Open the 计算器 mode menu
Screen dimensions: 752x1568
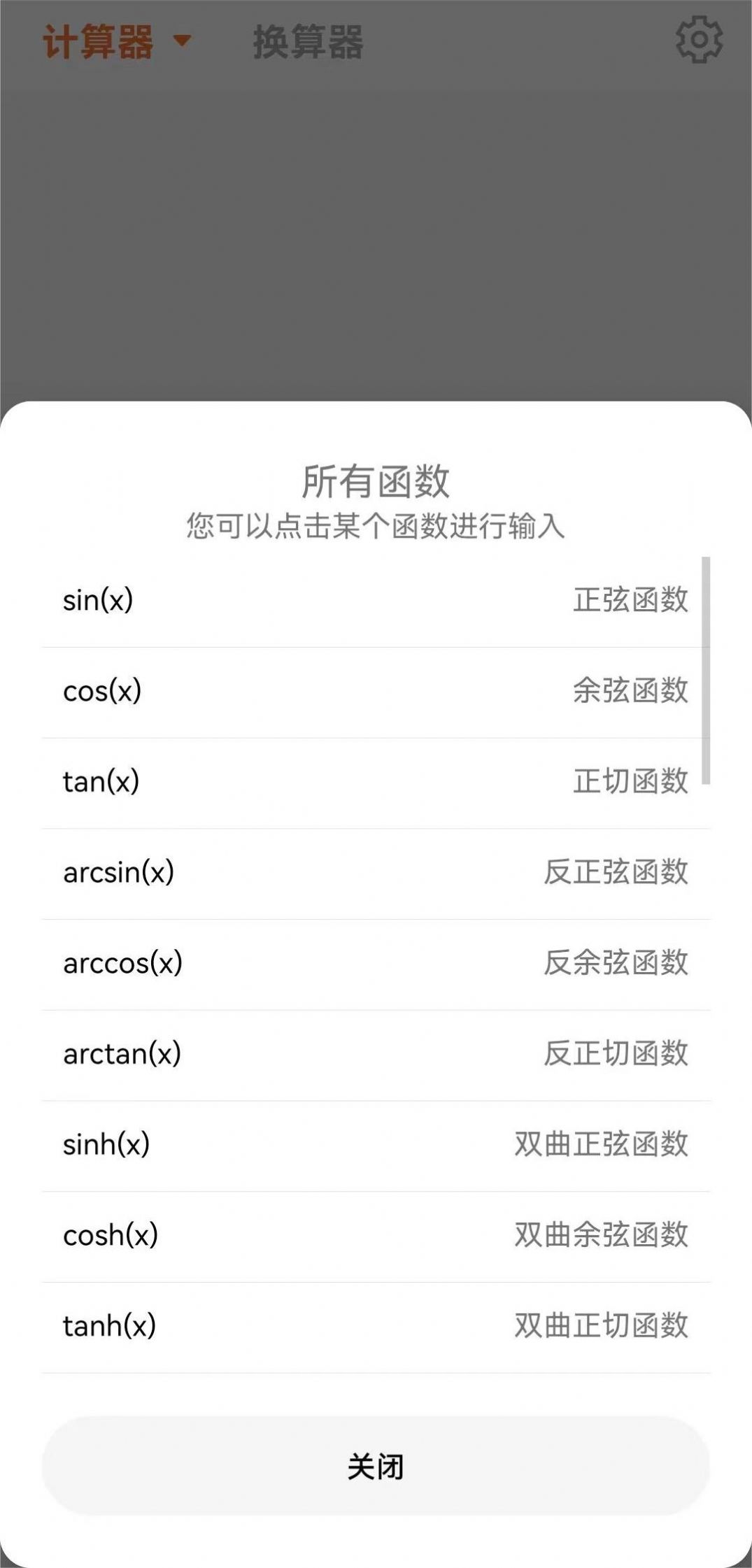pyautogui.click(x=98, y=40)
